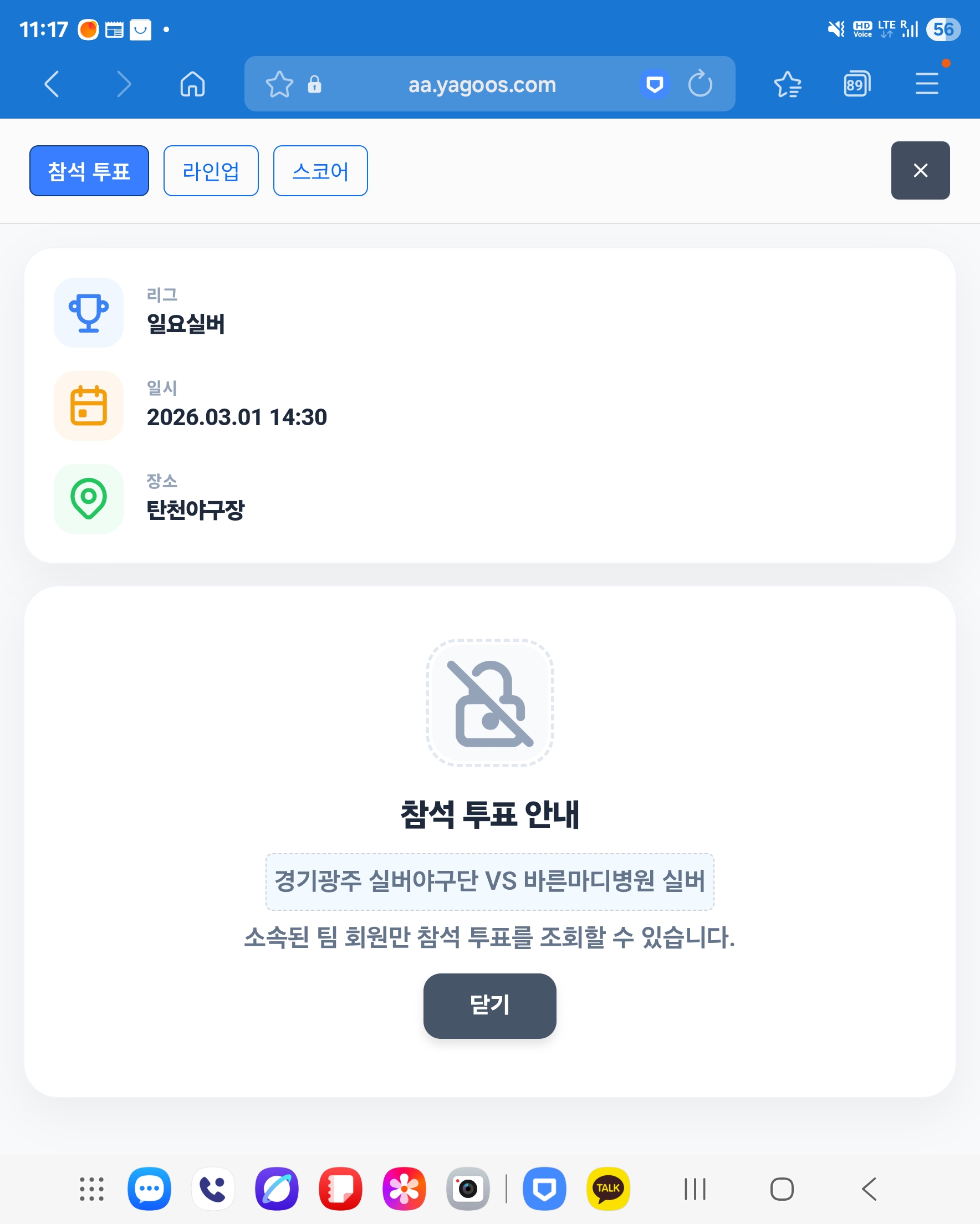980x1224 pixels.
Task: Go forward to the next page
Action: tap(123, 85)
